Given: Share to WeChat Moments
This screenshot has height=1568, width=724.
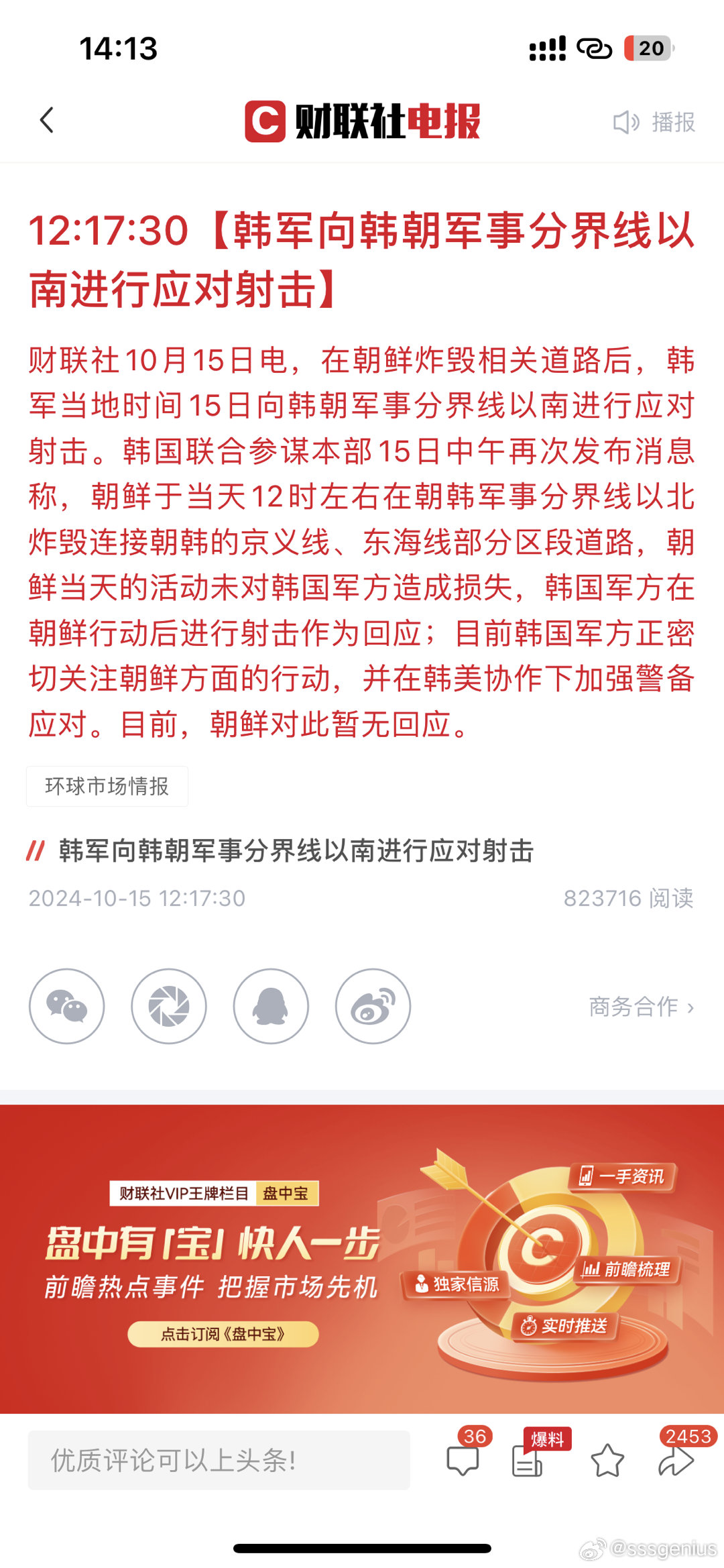Looking at the screenshot, I should (169, 1006).
